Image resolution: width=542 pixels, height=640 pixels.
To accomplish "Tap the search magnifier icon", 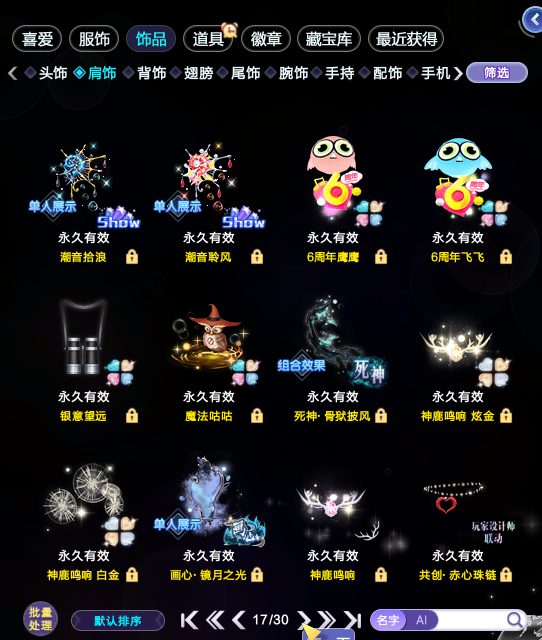I will 515,620.
